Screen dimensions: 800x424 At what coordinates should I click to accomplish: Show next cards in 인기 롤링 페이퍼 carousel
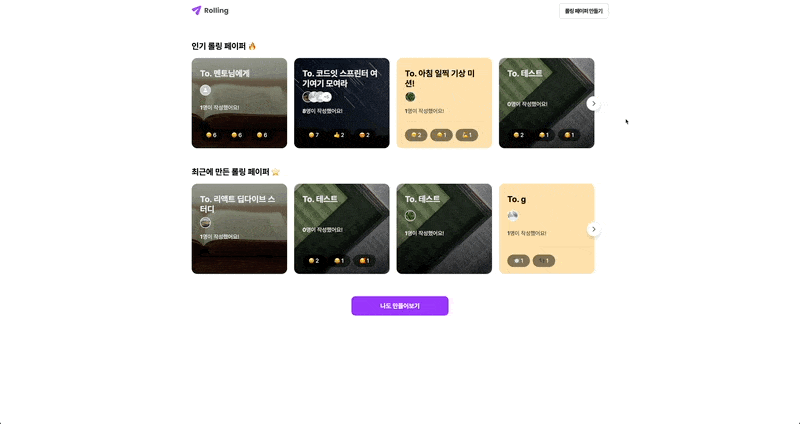593,103
